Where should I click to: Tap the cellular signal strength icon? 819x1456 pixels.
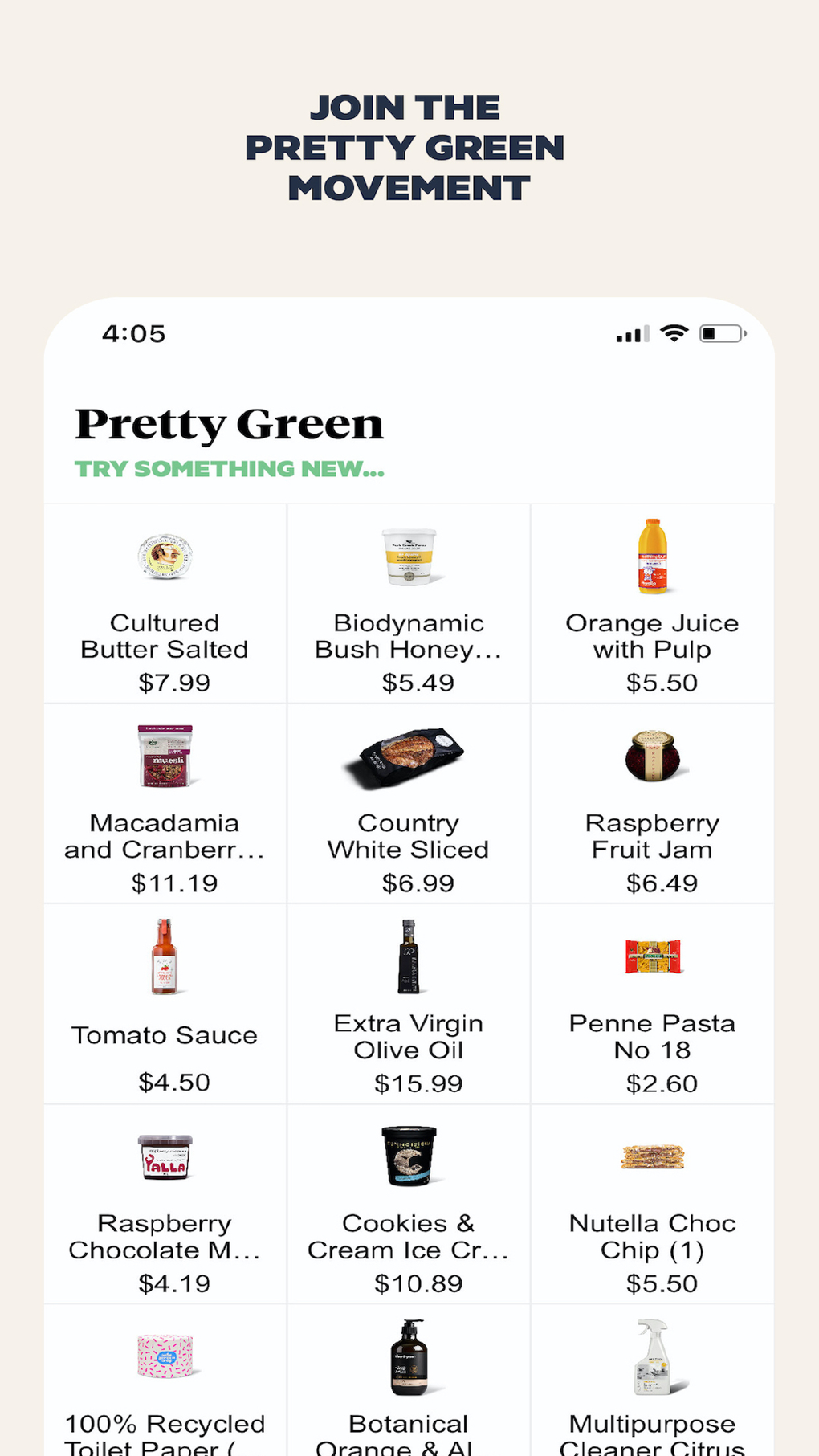coord(630,332)
